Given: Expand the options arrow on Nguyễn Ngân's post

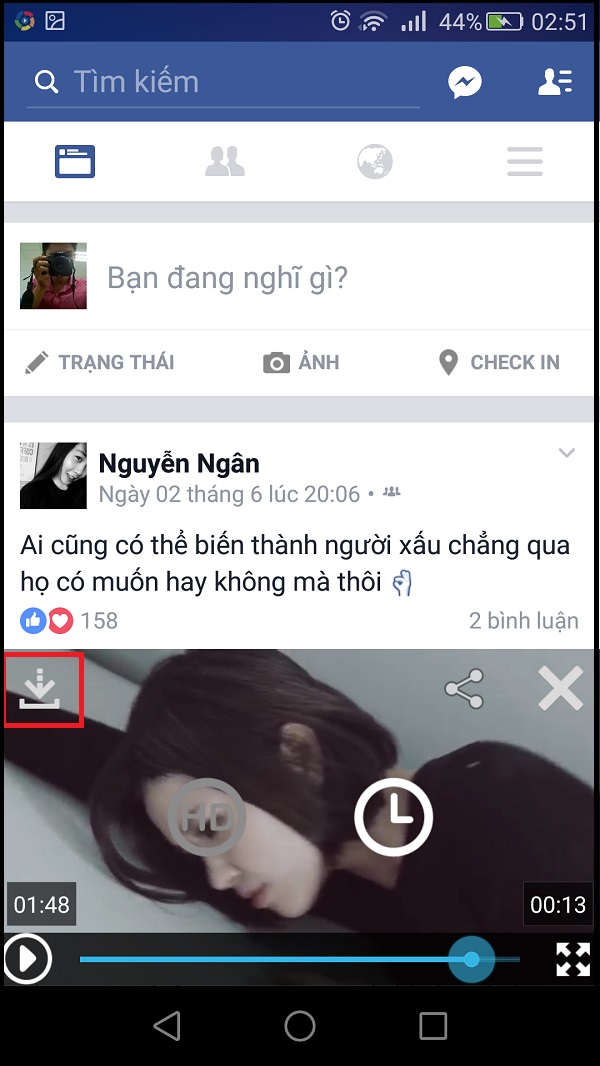Looking at the screenshot, I should coord(566,454).
